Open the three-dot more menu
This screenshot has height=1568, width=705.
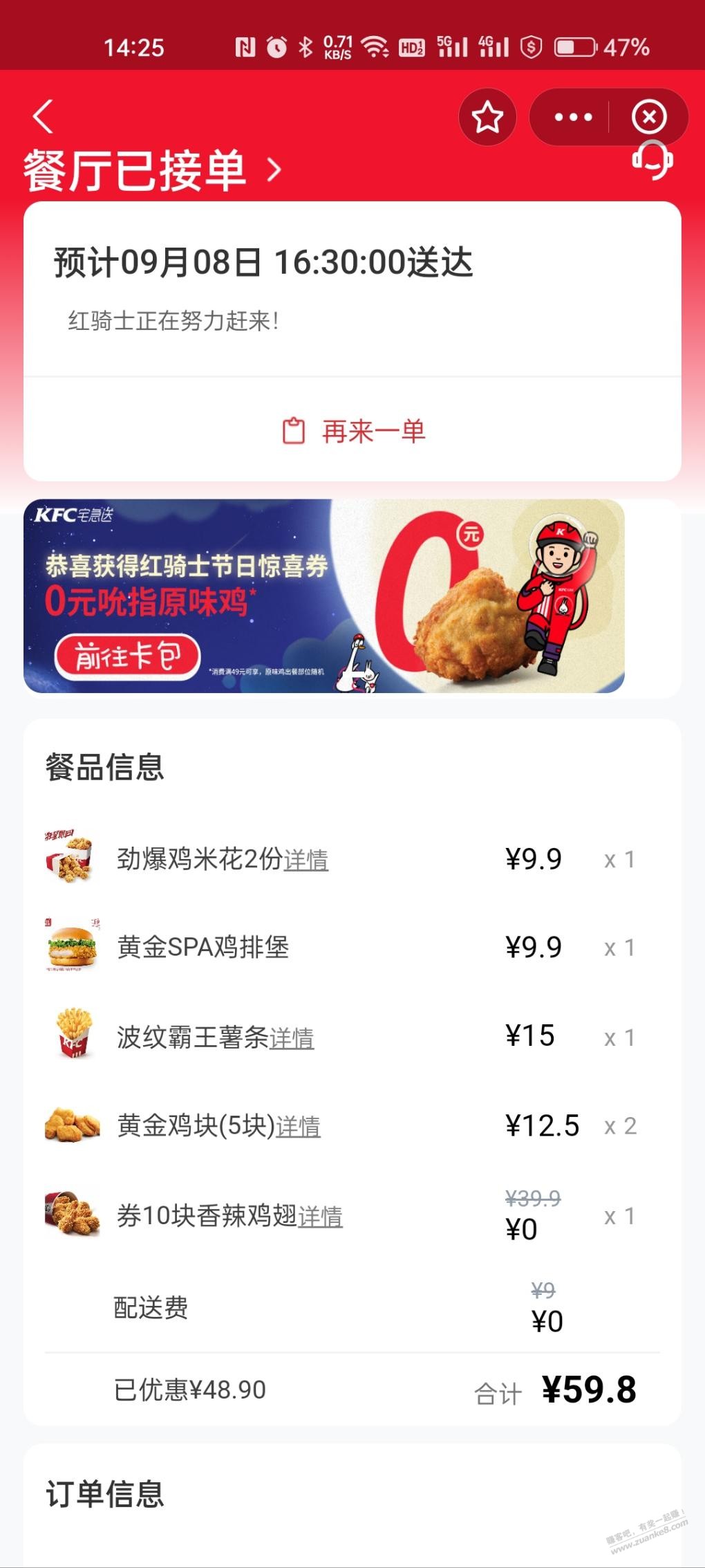pos(573,117)
